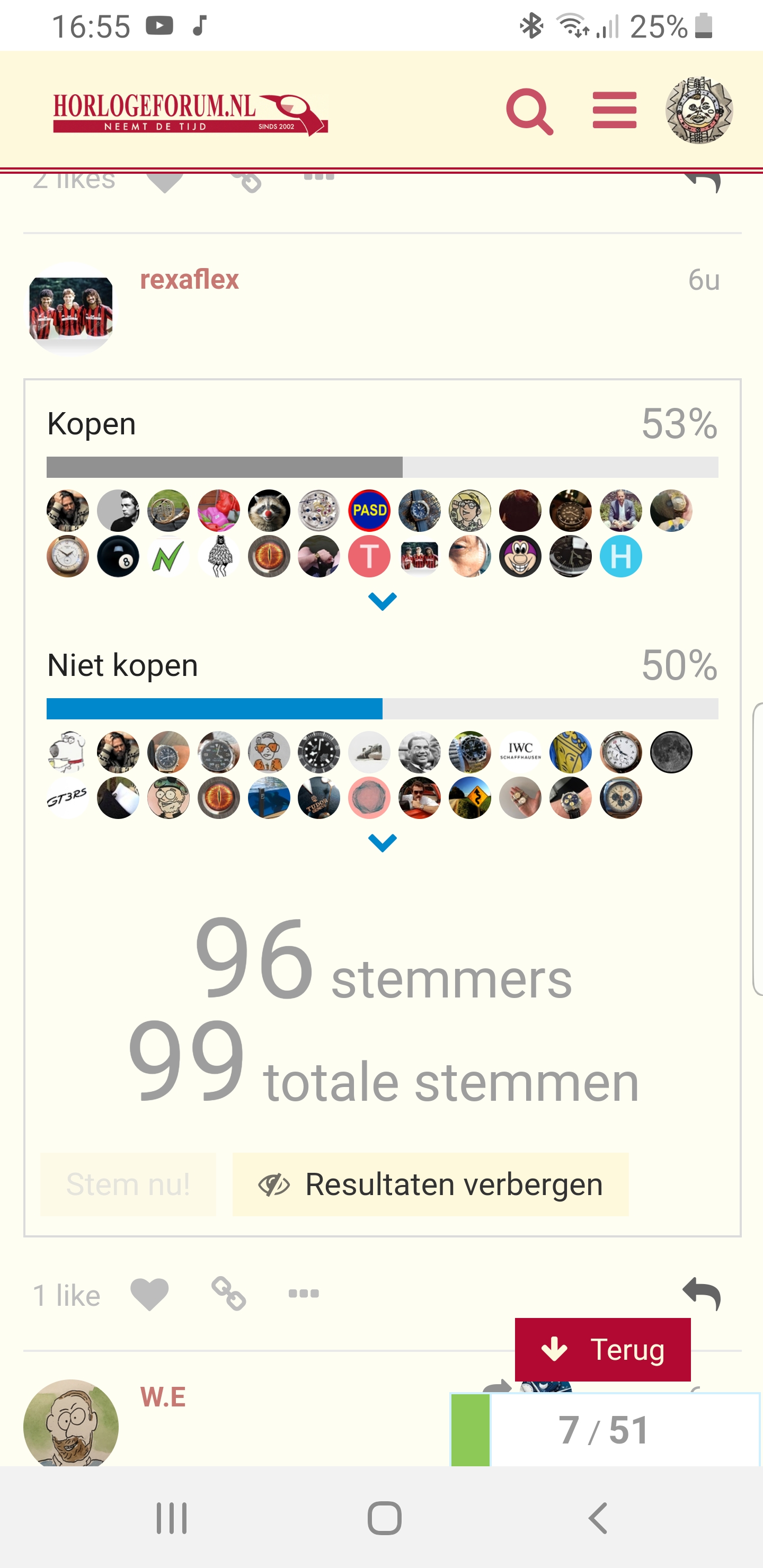Copy the link of rexaflex's post
763x1568 pixels.
coord(228,1294)
